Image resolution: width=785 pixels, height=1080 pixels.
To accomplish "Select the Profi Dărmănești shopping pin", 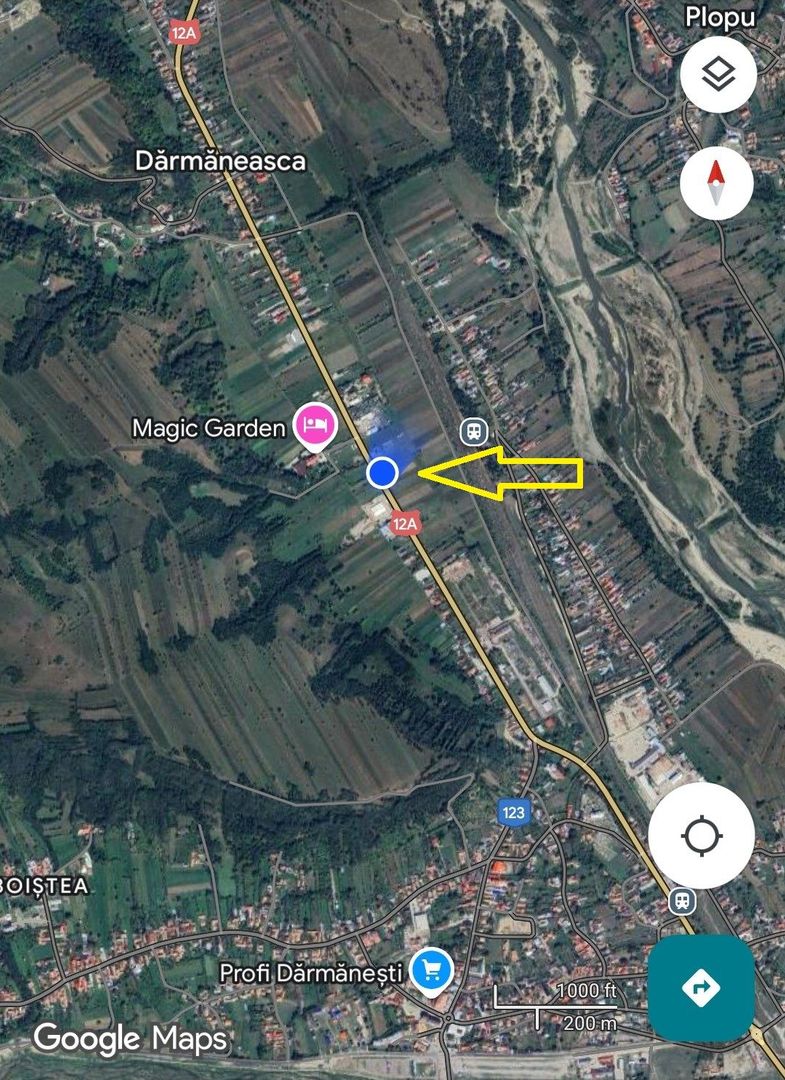I will point(432,970).
